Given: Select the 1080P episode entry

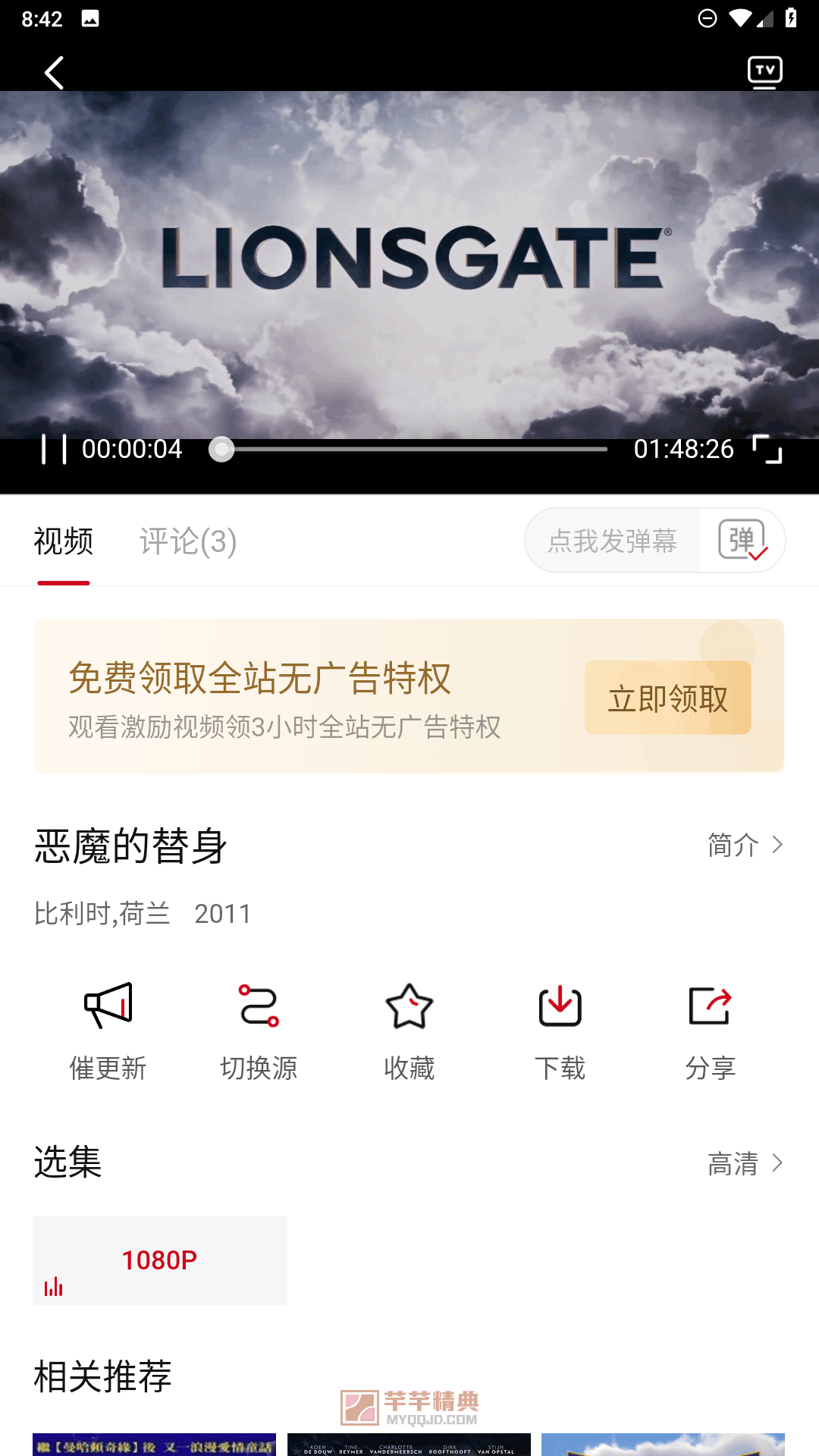Looking at the screenshot, I should [x=159, y=1260].
